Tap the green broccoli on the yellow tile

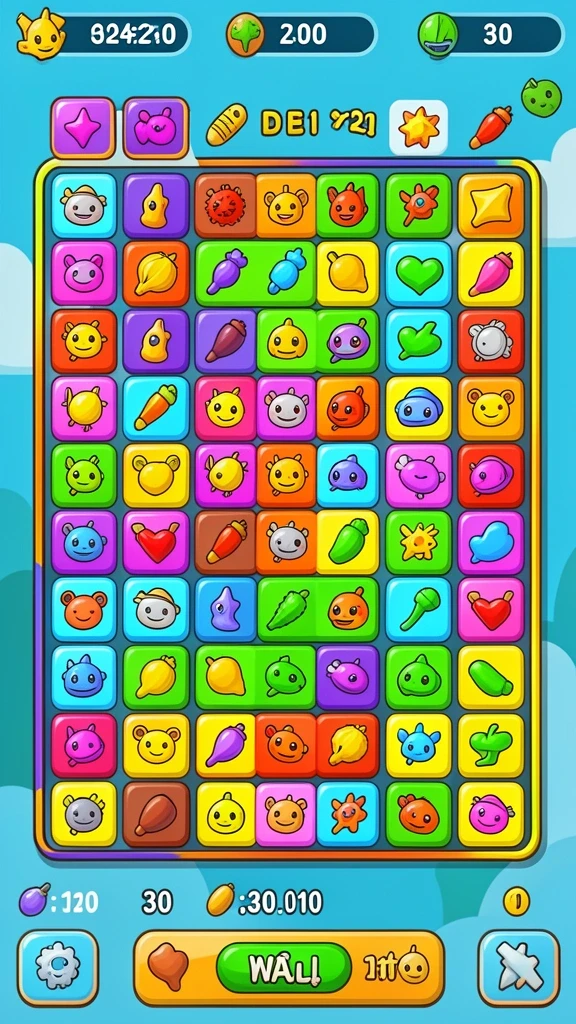[x=490, y=746]
